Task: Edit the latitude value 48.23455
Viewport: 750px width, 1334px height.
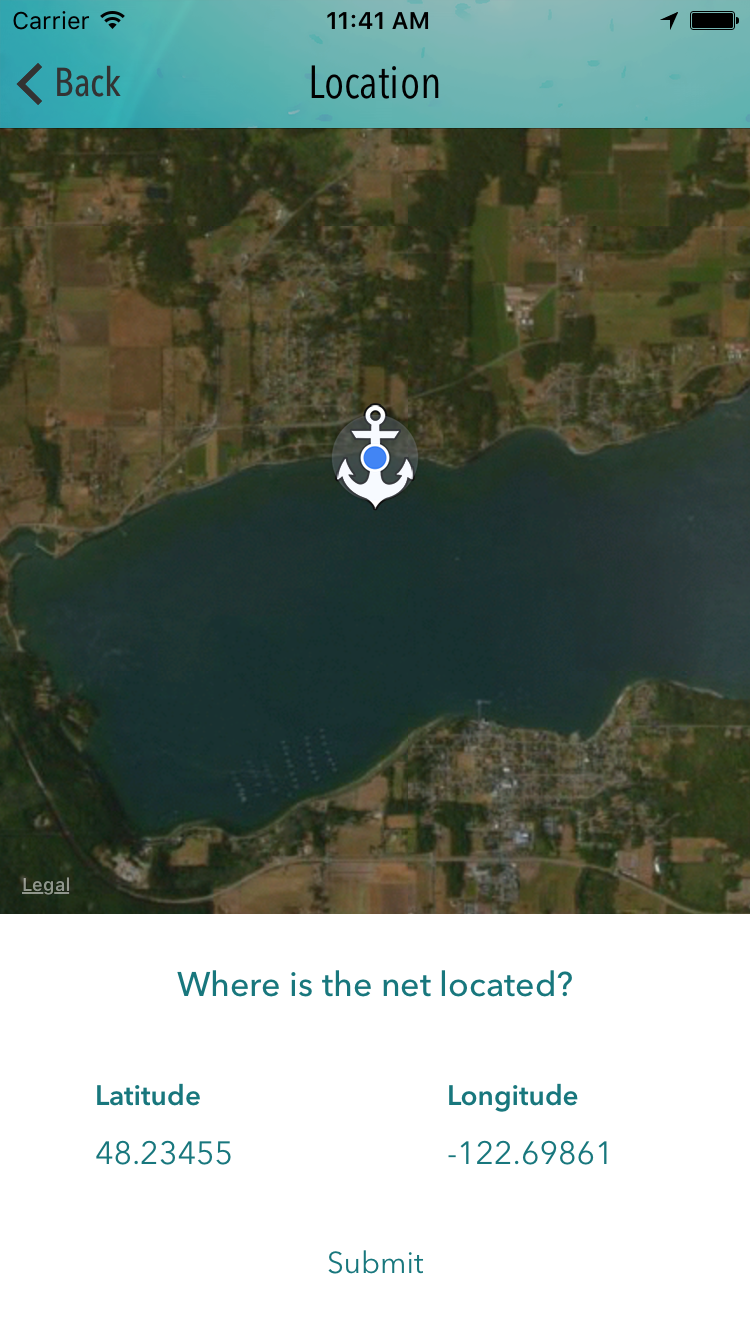Action: click(x=164, y=1154)
